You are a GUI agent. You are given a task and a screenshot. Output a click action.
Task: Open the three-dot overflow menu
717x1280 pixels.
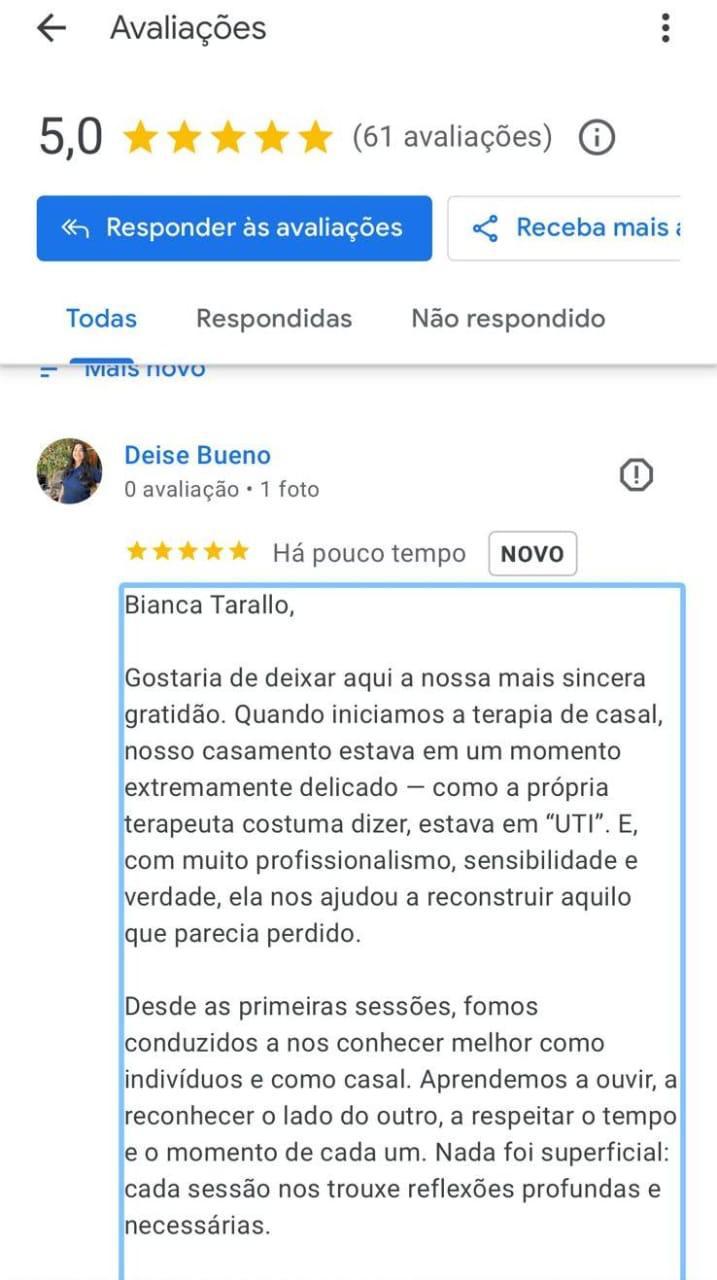click(x=666, y=28)
